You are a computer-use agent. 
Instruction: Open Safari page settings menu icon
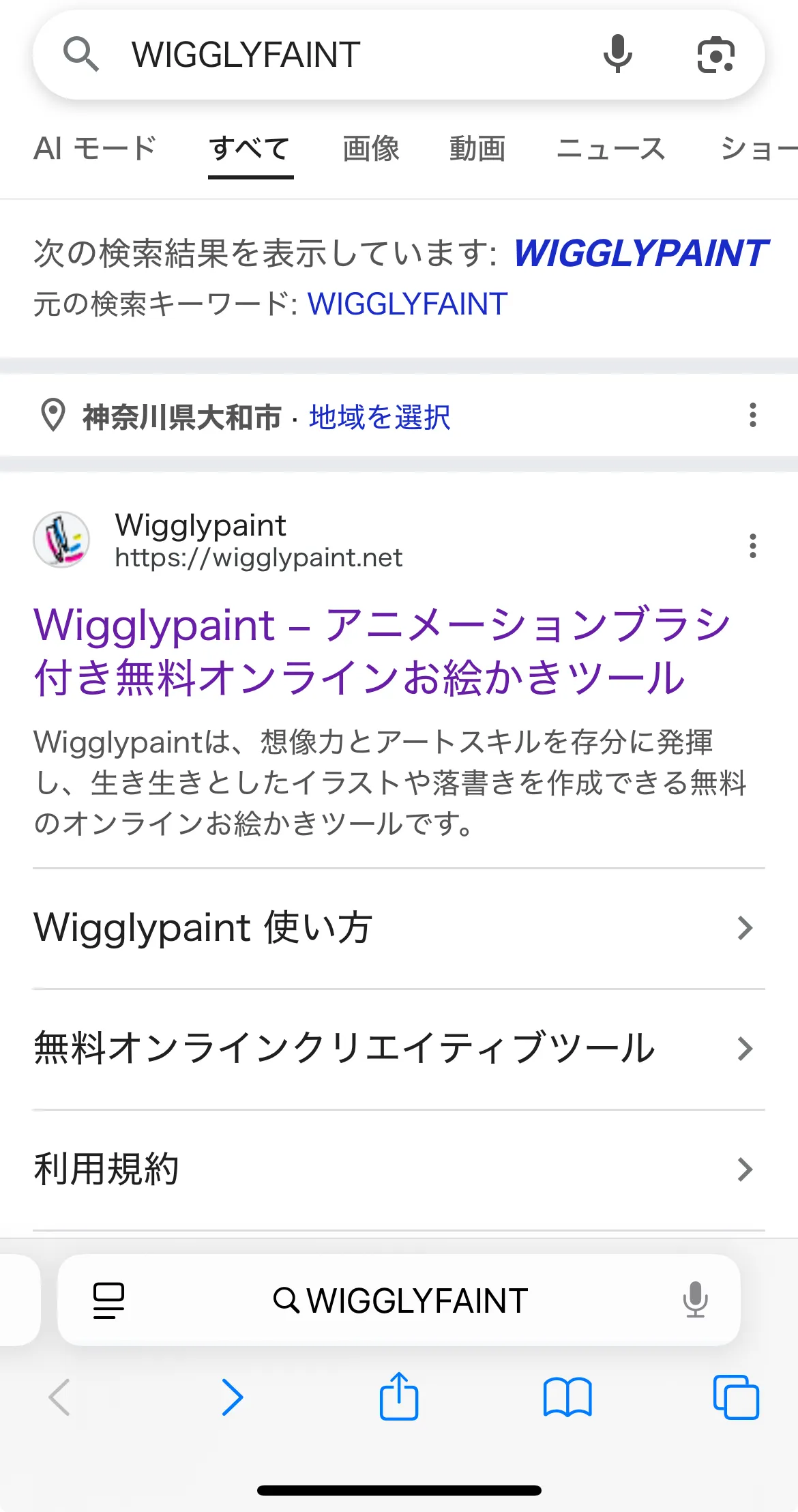pyautogui.click(x=108, y=1300)
